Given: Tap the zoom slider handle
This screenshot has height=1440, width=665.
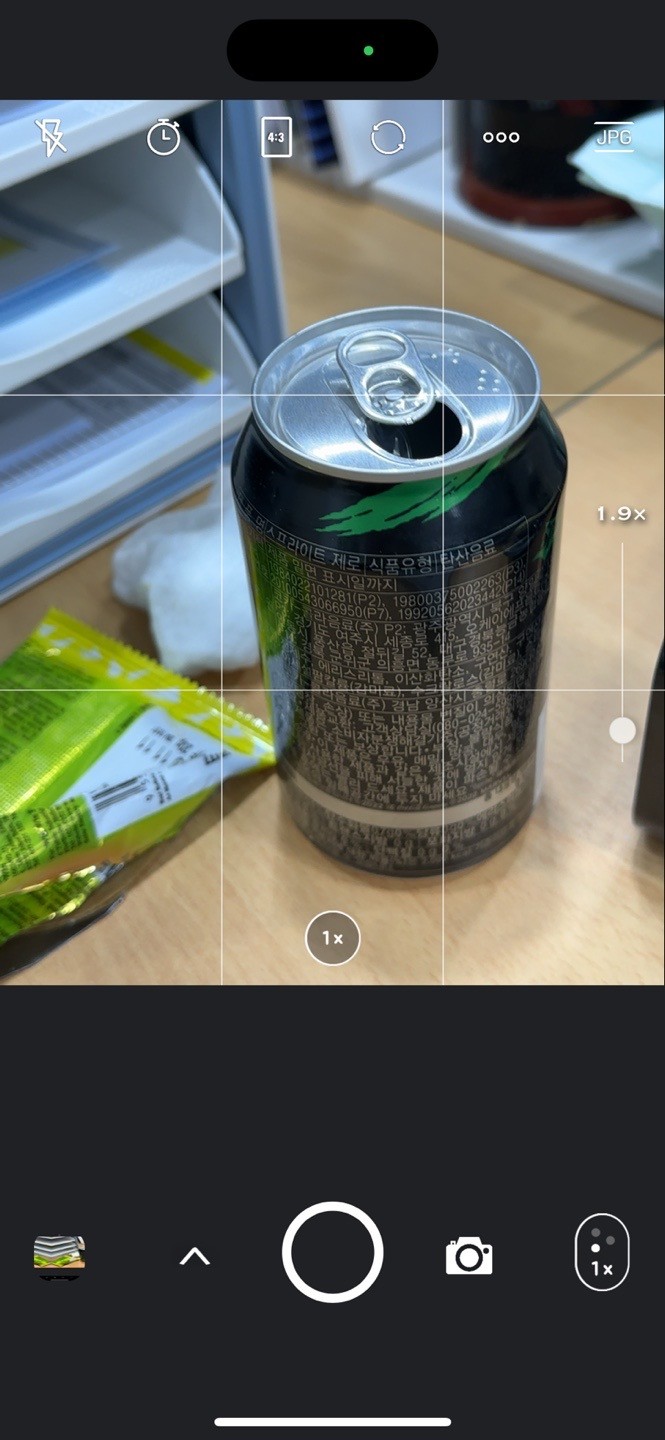Looking at the screenshot, I should (622, 731).
